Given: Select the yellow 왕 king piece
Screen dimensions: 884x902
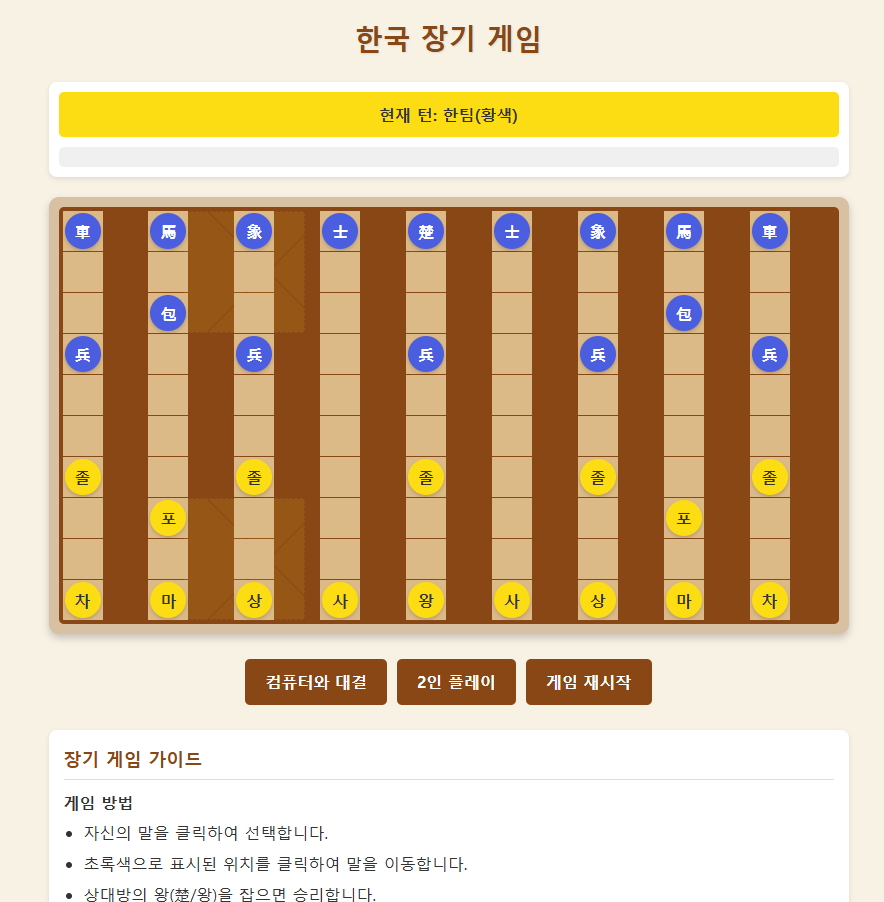Looking at the screenshot, I should pos(426,600).
